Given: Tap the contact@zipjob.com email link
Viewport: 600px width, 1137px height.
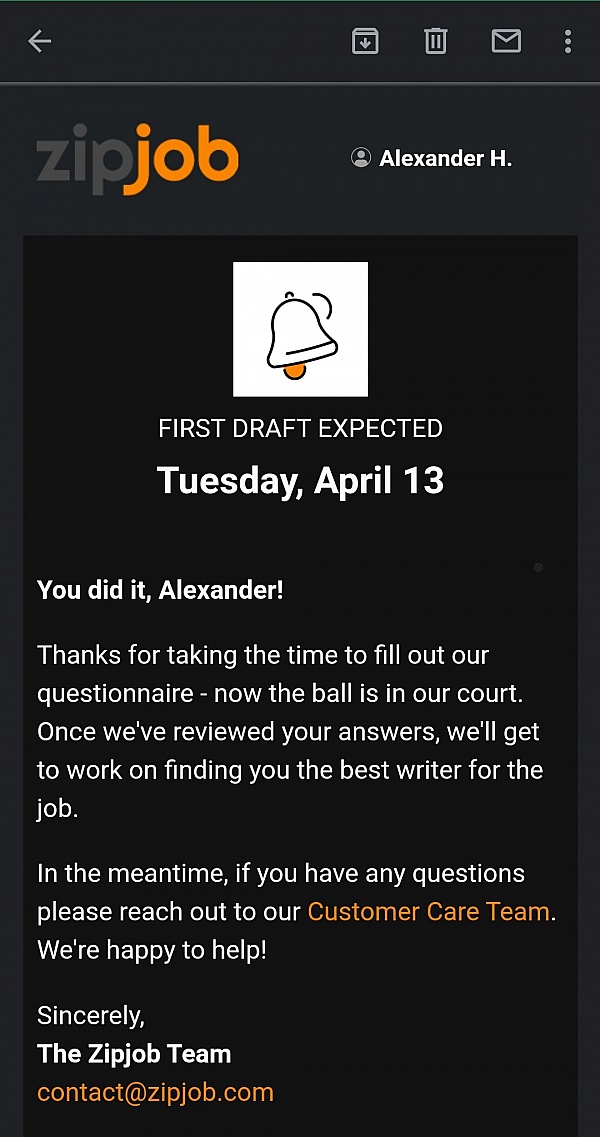Looking at the screenshot, I should 155,1092.
